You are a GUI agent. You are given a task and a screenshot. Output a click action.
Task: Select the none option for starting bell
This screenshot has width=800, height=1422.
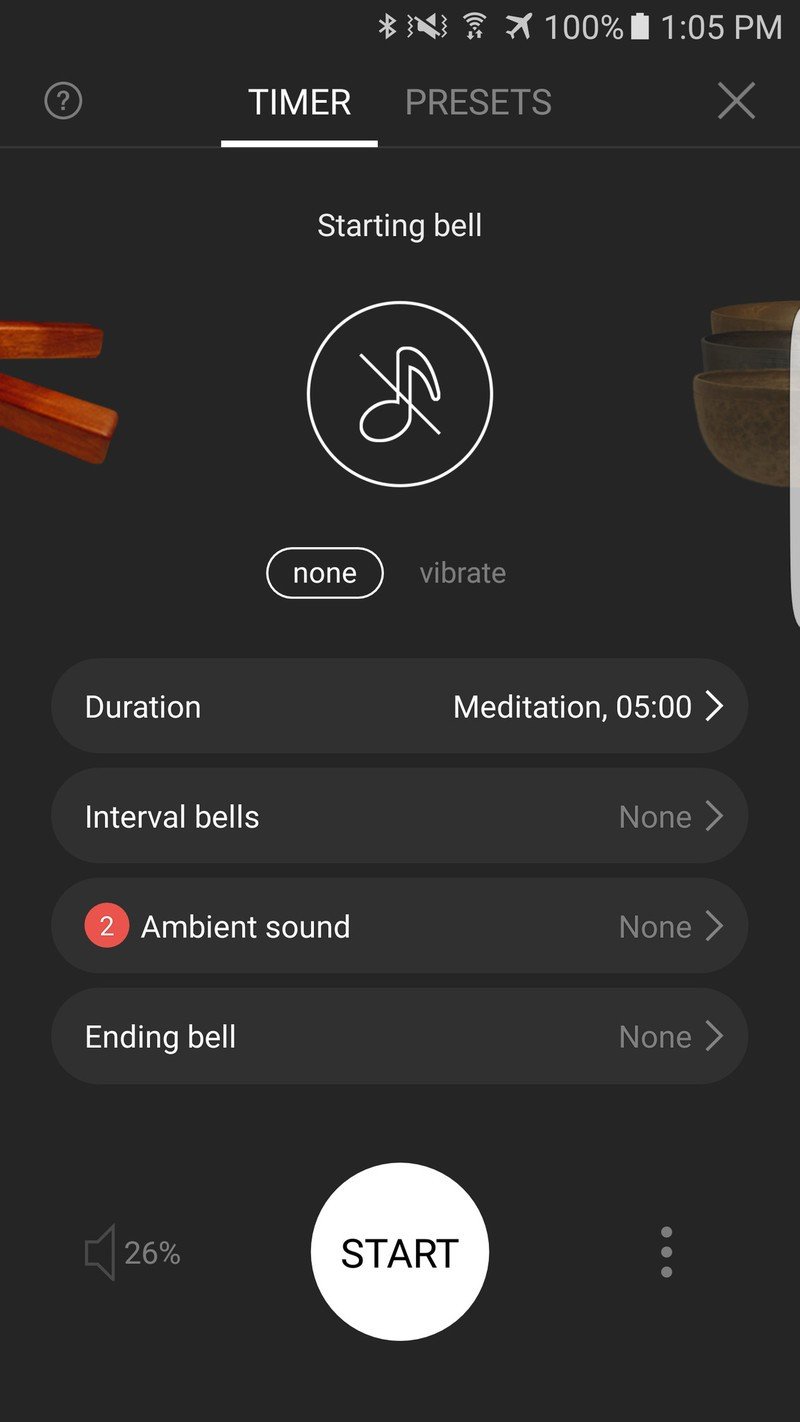coord(324,573)
